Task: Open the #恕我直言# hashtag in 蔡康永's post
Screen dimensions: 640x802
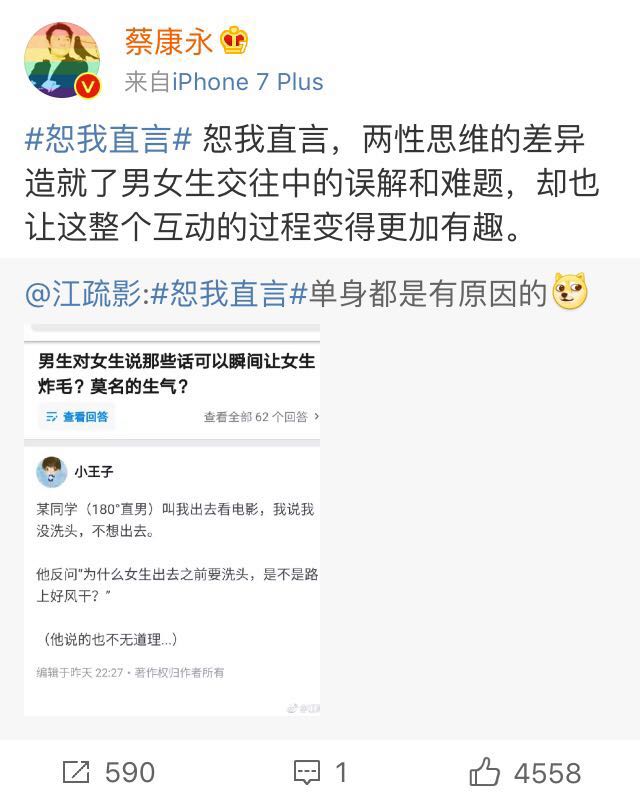Action: click(x=107, y=138)
